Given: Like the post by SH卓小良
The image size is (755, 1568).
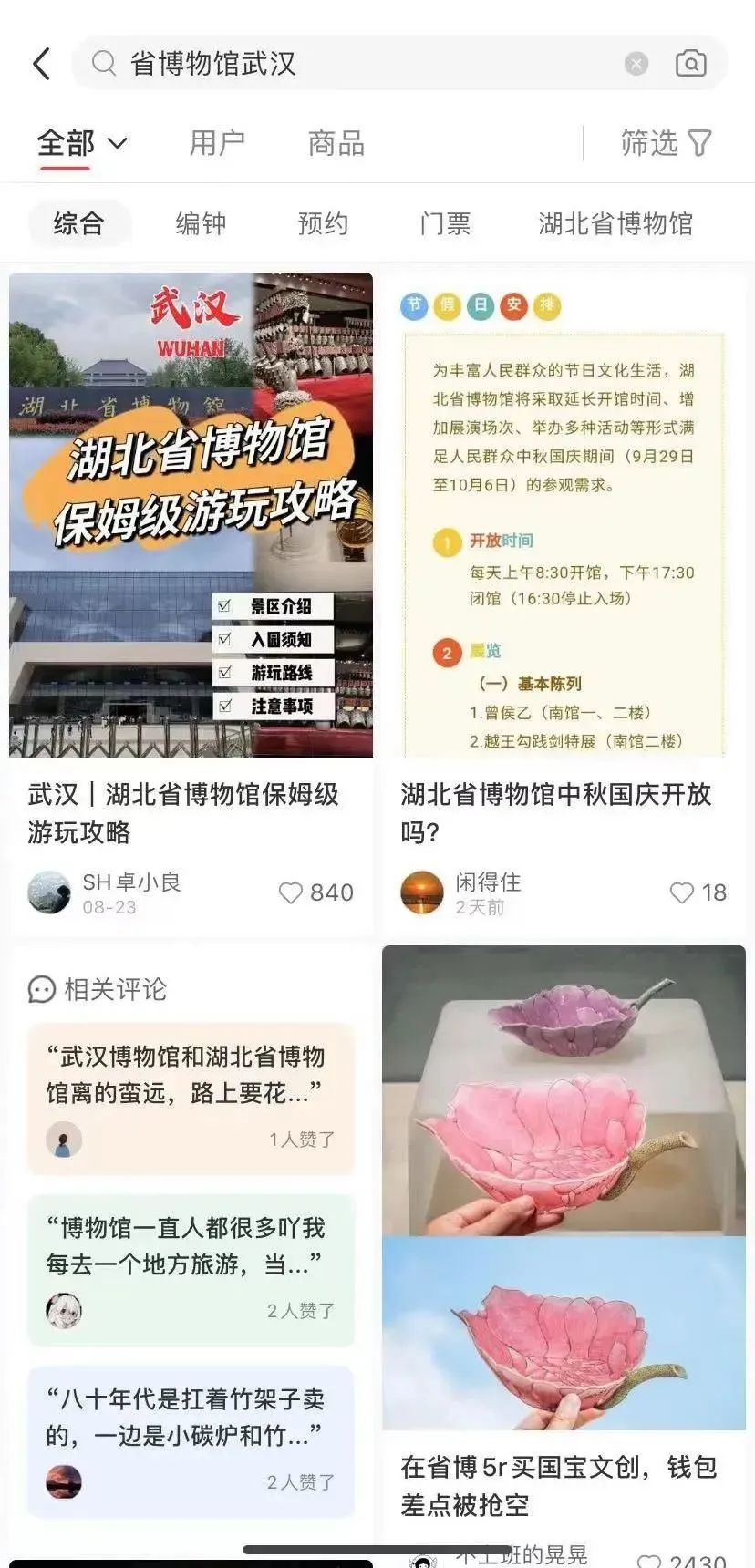Looking at the screenshot, I should point(291,893).
